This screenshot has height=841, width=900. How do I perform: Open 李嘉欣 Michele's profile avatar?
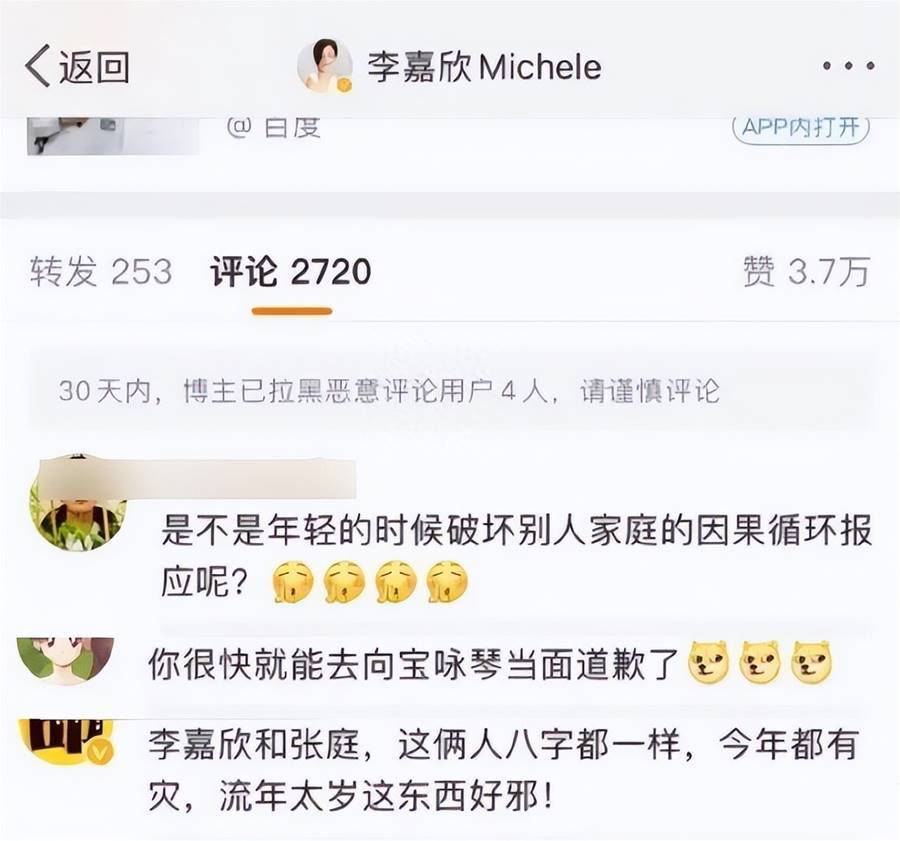[324, 66]
